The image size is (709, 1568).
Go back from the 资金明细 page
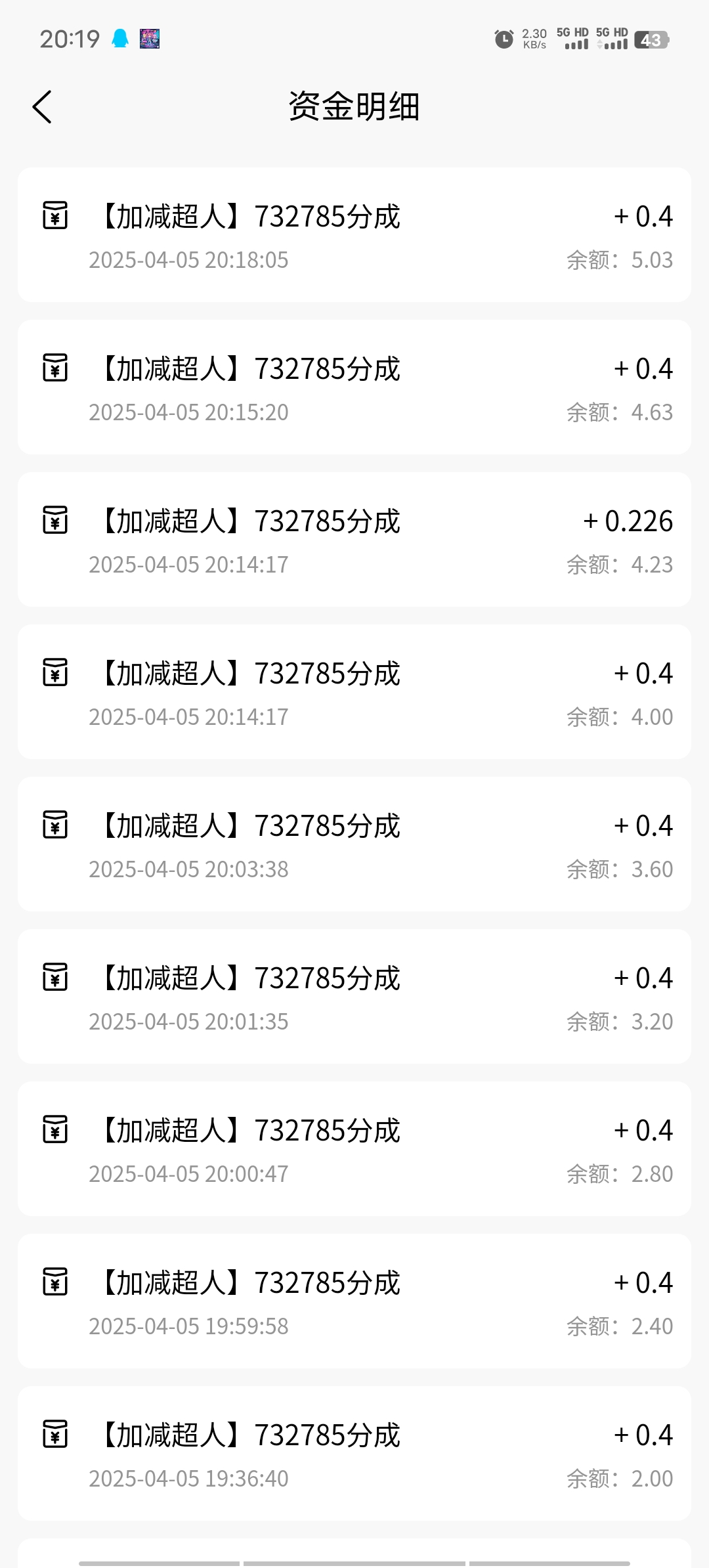pos(42,107)
